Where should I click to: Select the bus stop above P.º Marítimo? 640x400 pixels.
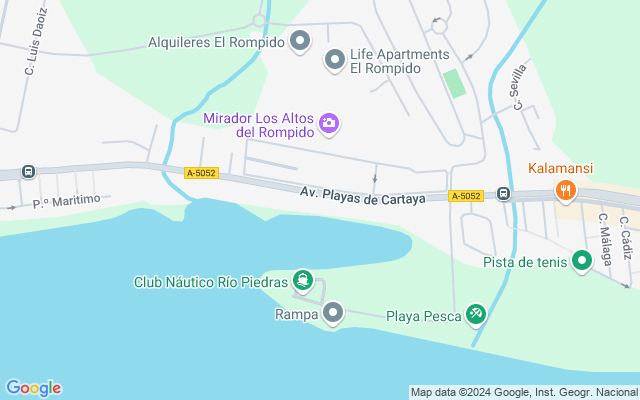pos(27,172)
